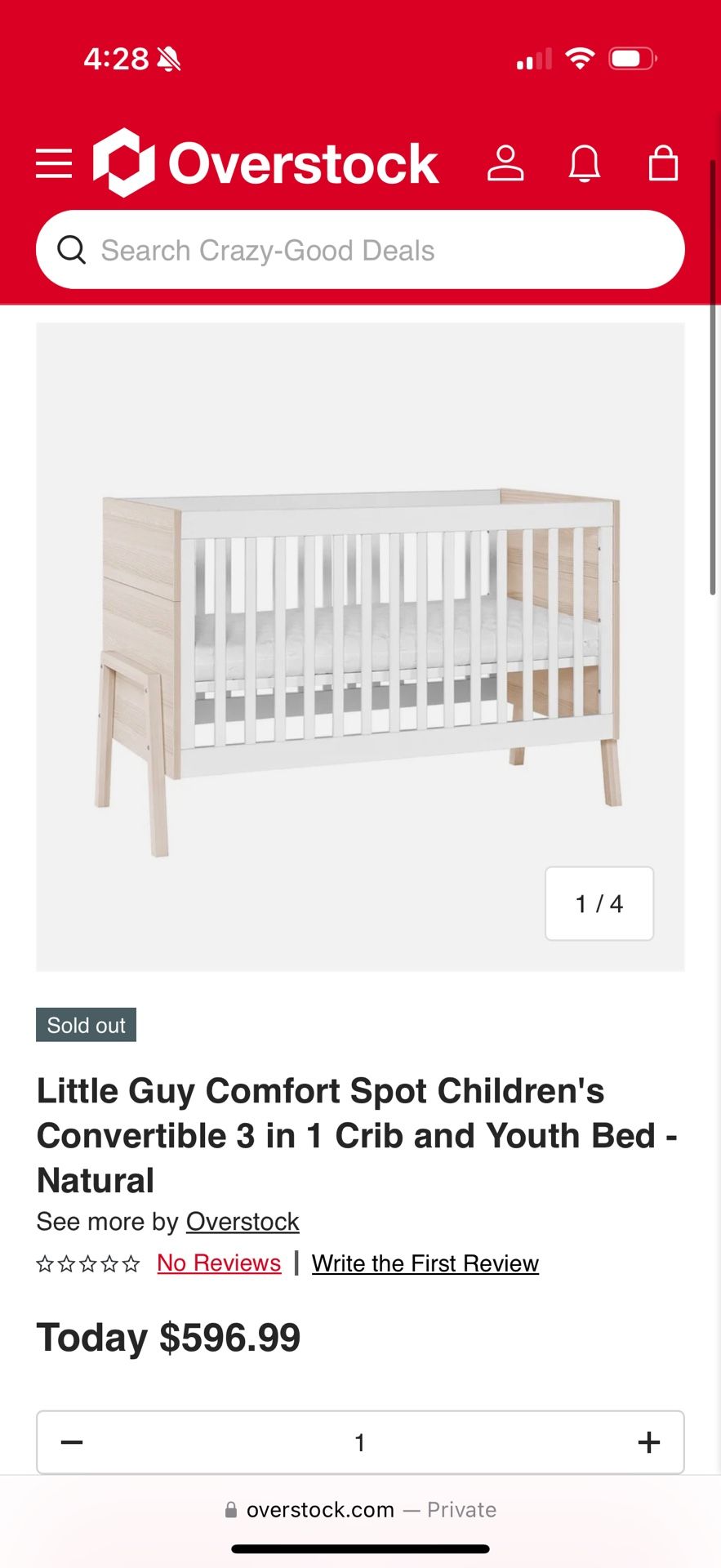721x1568 pixels.
Task: Open the No Reviews link
Action: coord(219,1263)
